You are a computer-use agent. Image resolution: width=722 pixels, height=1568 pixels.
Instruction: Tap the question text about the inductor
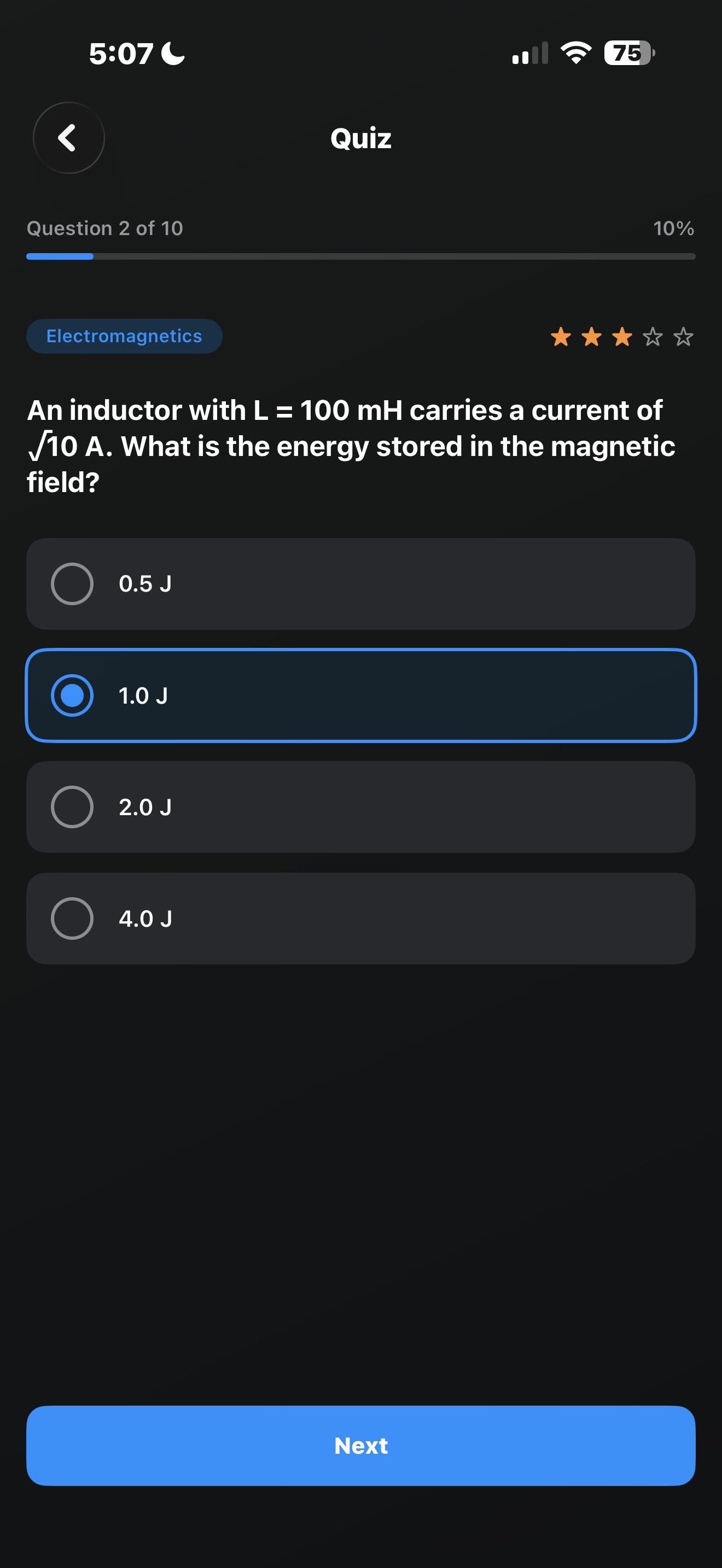pos(351,446)
